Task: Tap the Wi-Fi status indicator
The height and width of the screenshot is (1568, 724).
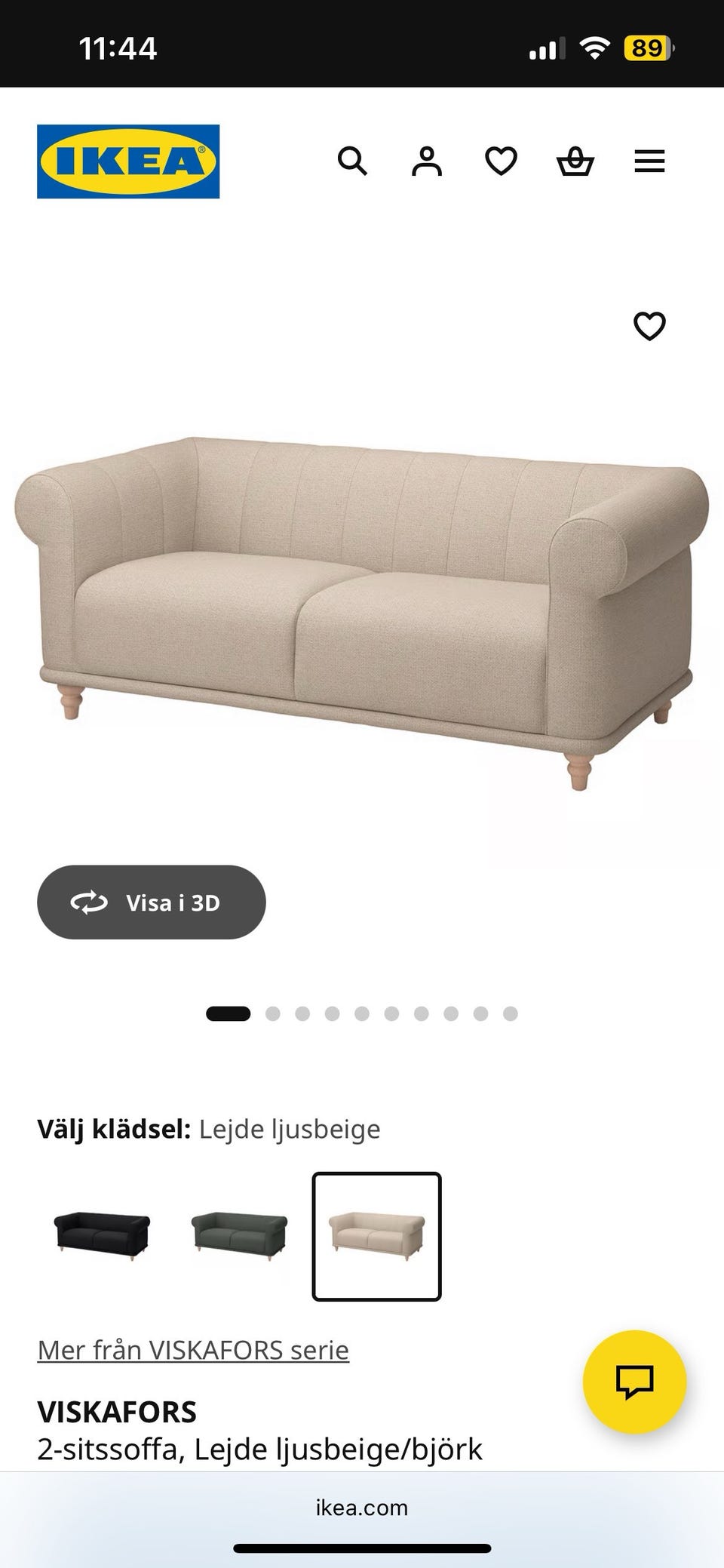Action: (x=595, y=48)
